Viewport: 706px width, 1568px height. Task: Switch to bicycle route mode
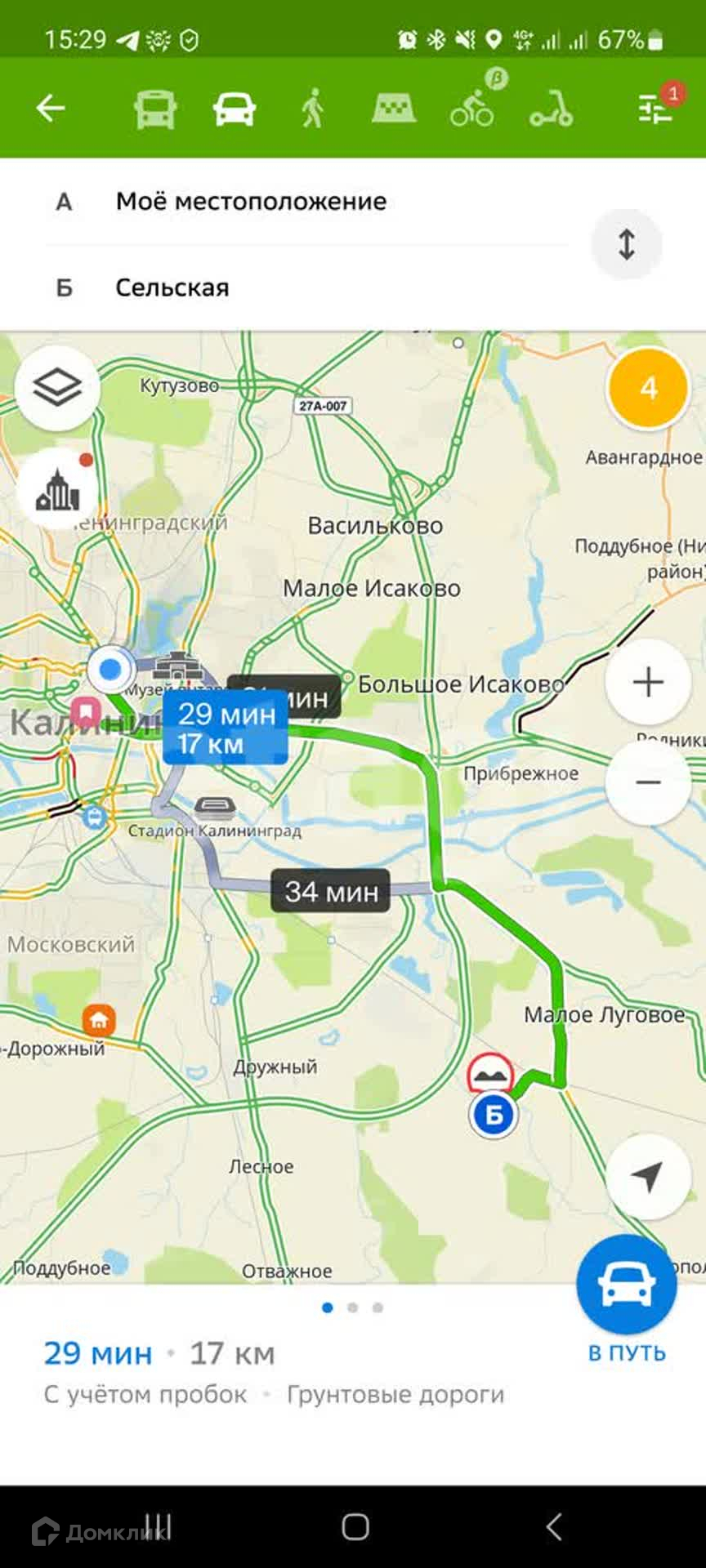[473, 109]
